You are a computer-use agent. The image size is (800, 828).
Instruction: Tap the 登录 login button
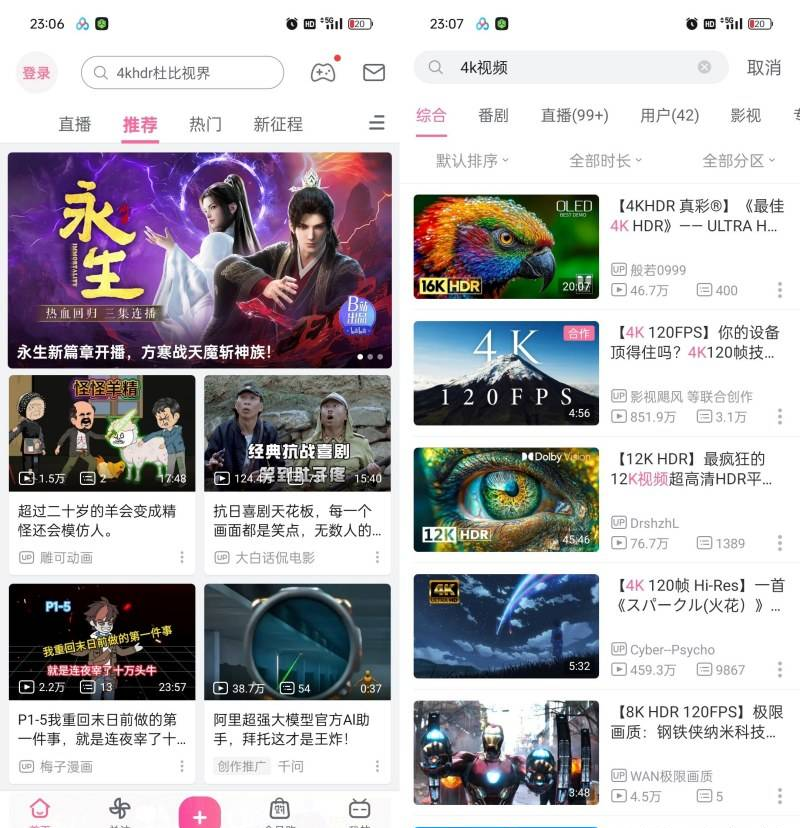pos(36,73)
